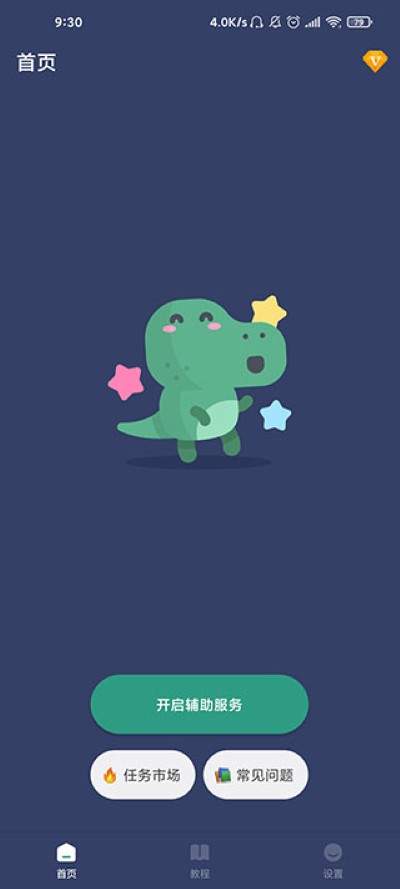The width and height of the screenshot is (400, 889).
Task: Select the 首页 tab
Action: (x=66, y=861)
